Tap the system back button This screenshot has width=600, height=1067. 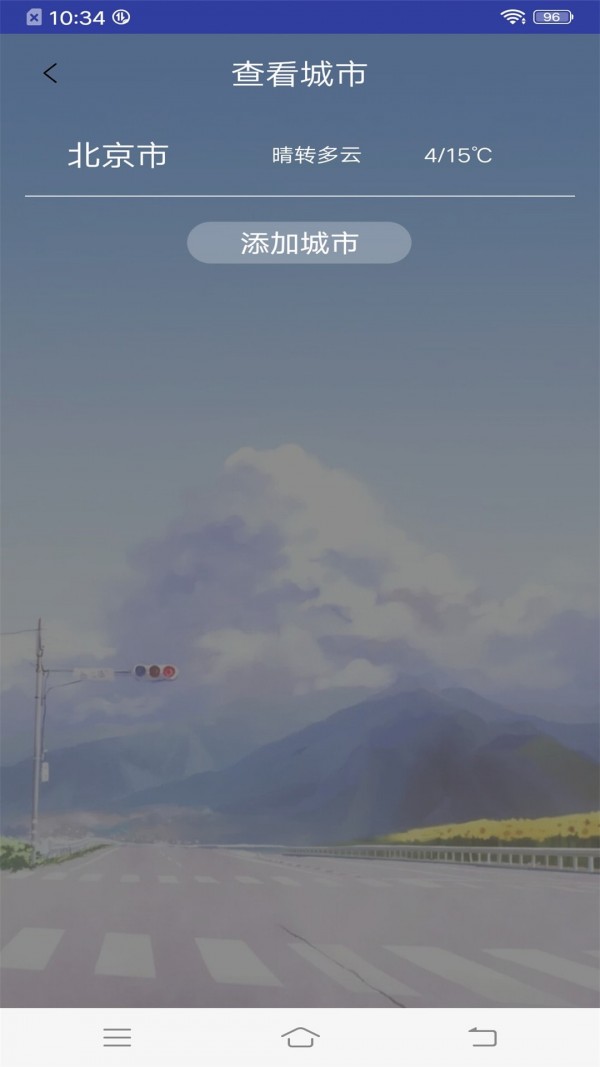tap(482, 1037)
